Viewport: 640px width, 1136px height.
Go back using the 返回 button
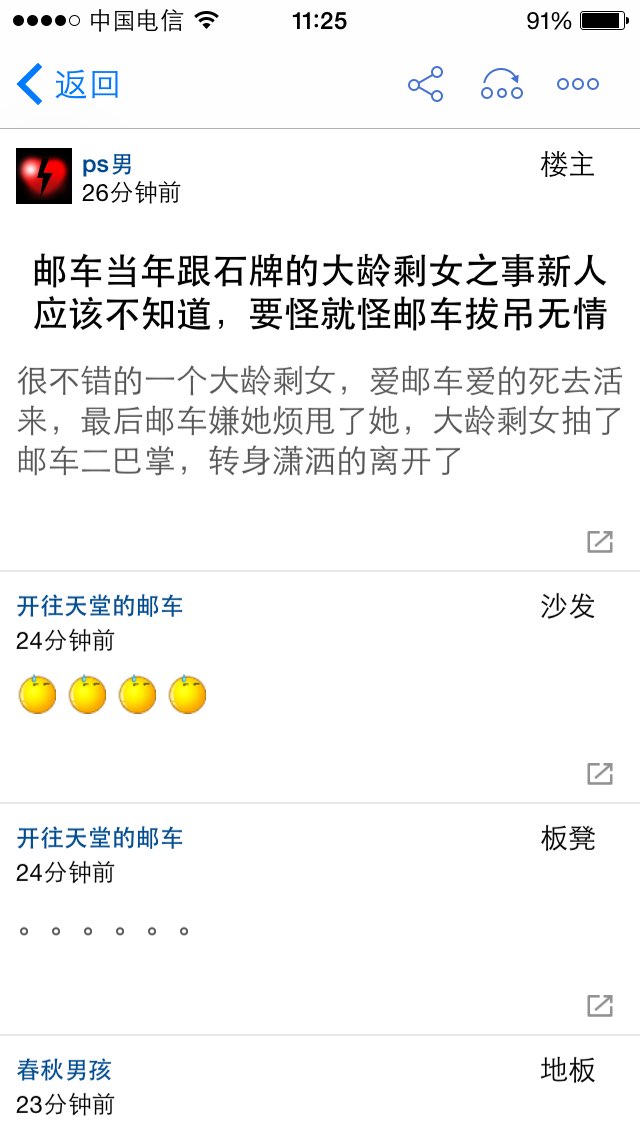(x=68, y=84)
